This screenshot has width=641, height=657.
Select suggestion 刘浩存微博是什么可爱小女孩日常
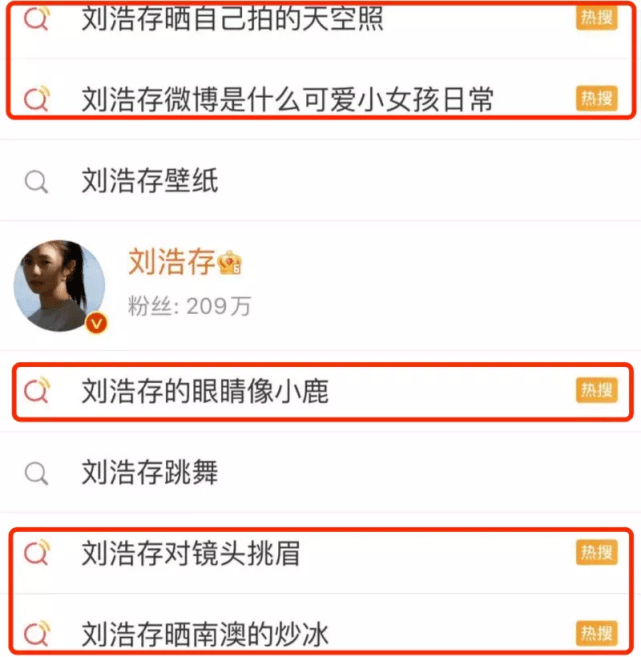click(x=287, y=99)
